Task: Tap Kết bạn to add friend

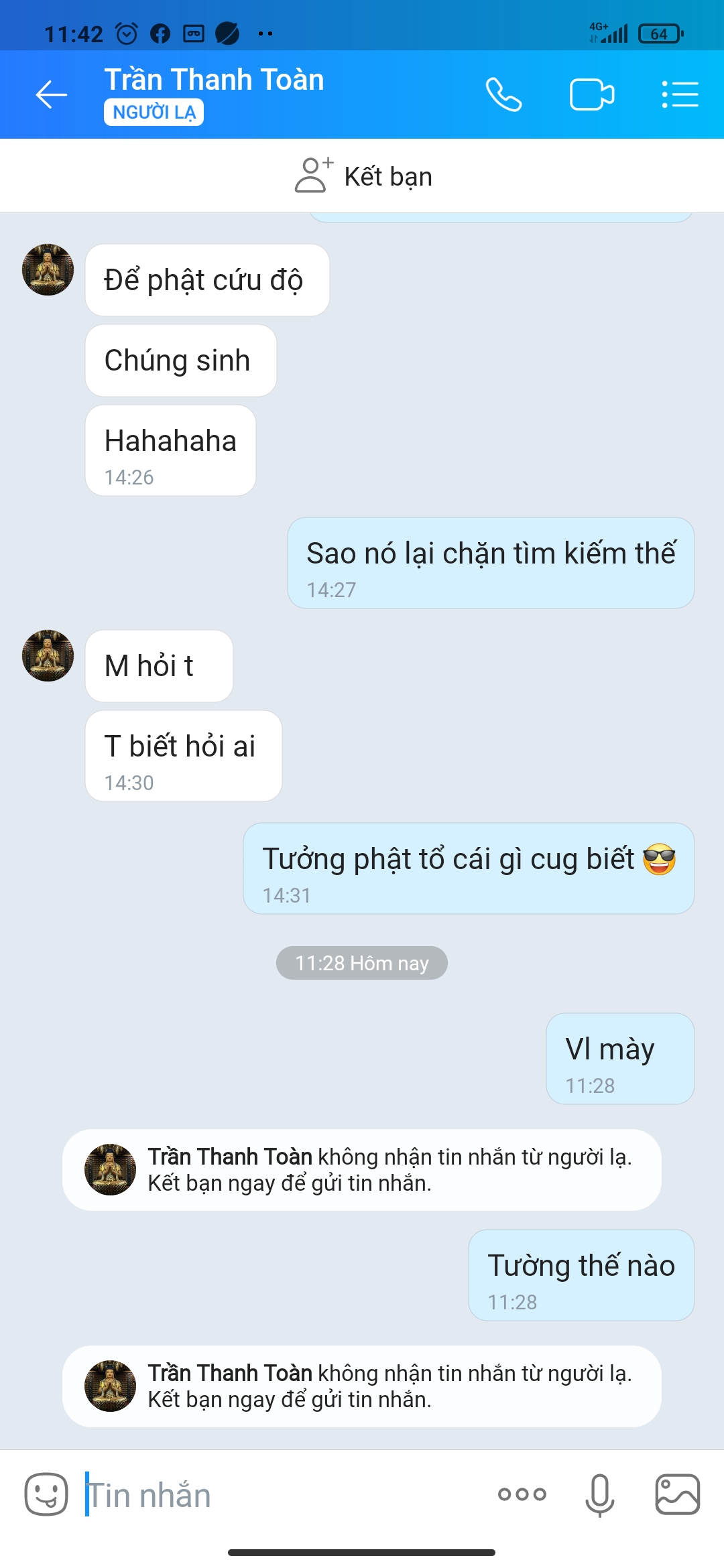Action: tap(363, 176)
